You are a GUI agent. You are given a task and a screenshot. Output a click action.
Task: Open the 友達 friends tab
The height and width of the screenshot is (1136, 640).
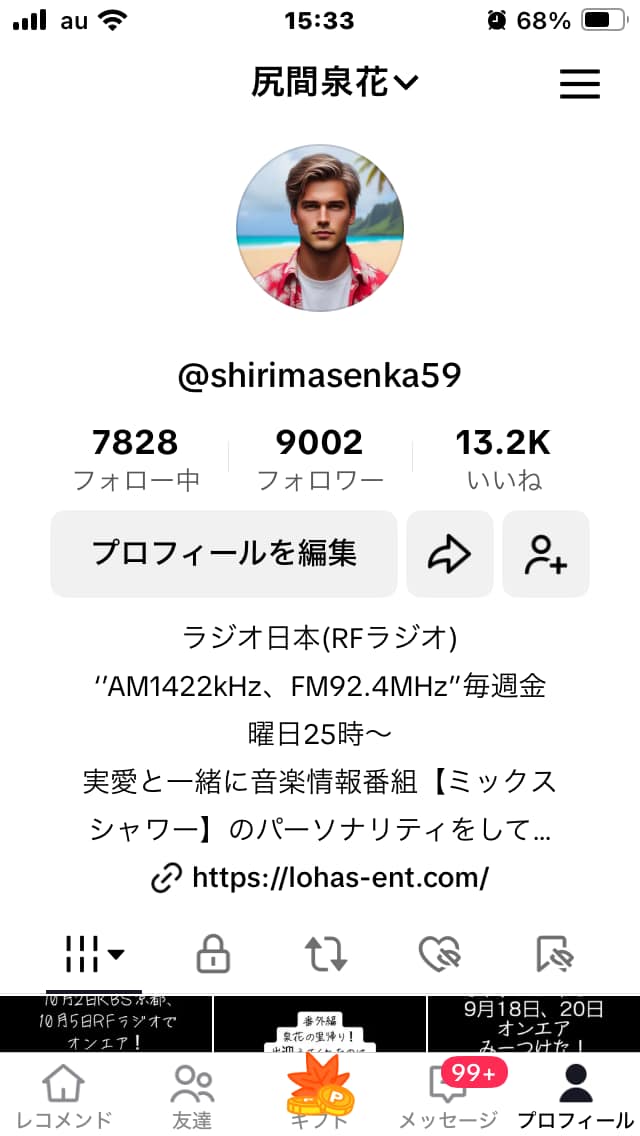192,1095
